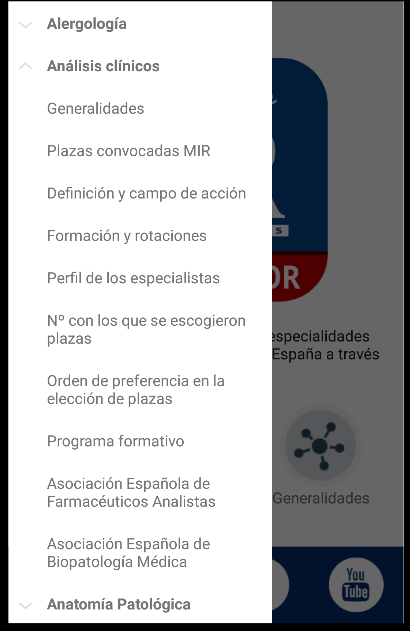The width and height of the screenshot is (410, 631).
Task: Open Nº con los que se escogieron plazas
Action: (140, 330)
